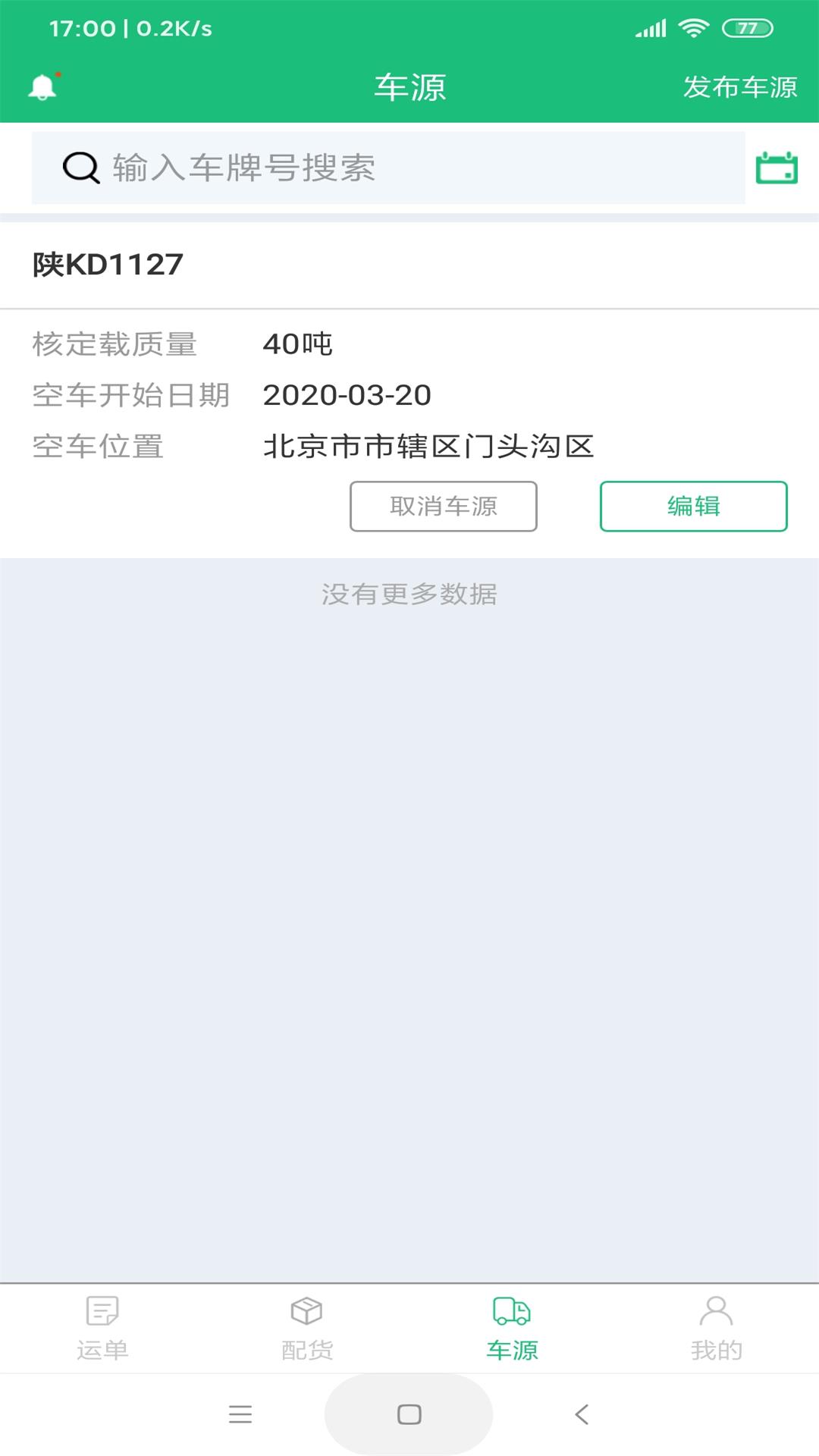Tap 发布车源 to publish a vehicle

(739, 87)
